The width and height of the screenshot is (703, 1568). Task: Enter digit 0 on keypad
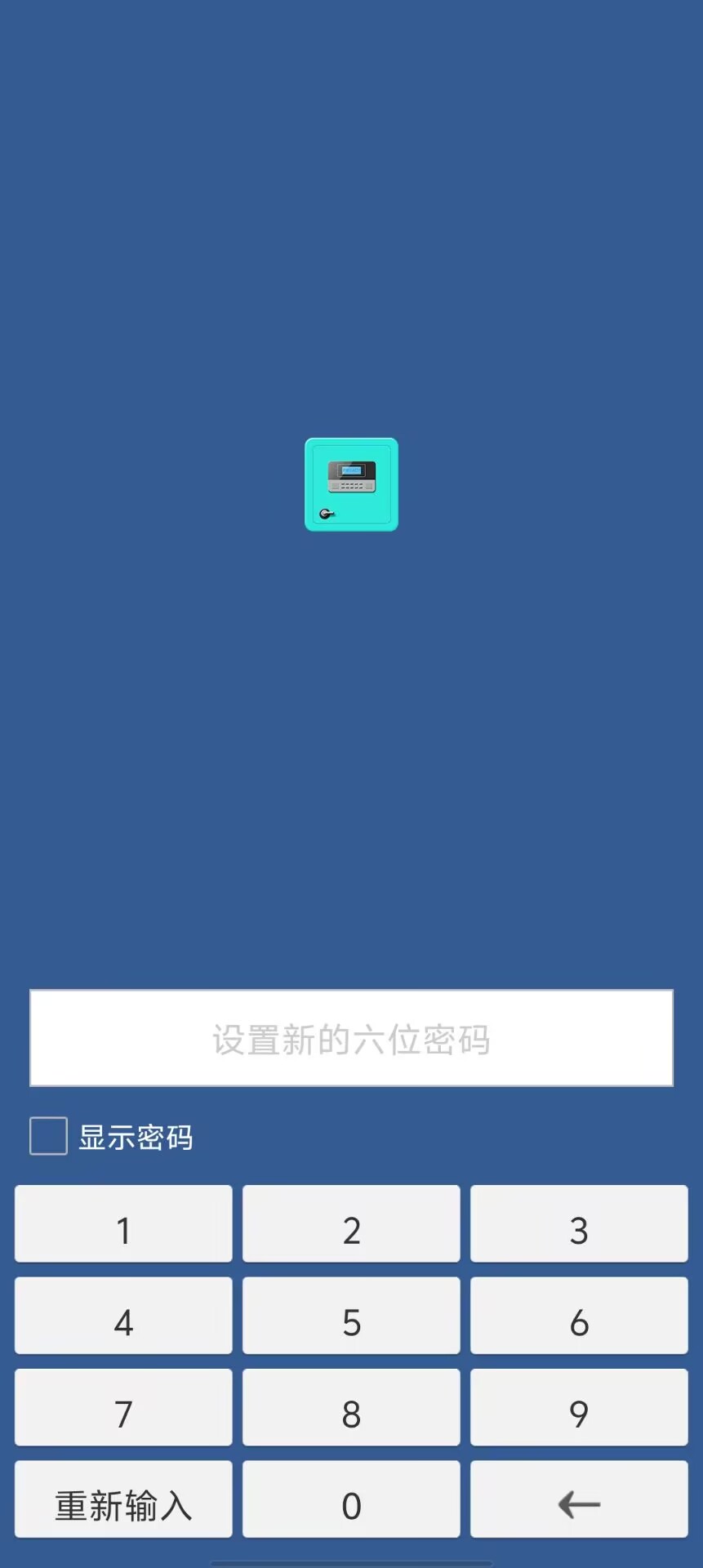[351, 1499]
